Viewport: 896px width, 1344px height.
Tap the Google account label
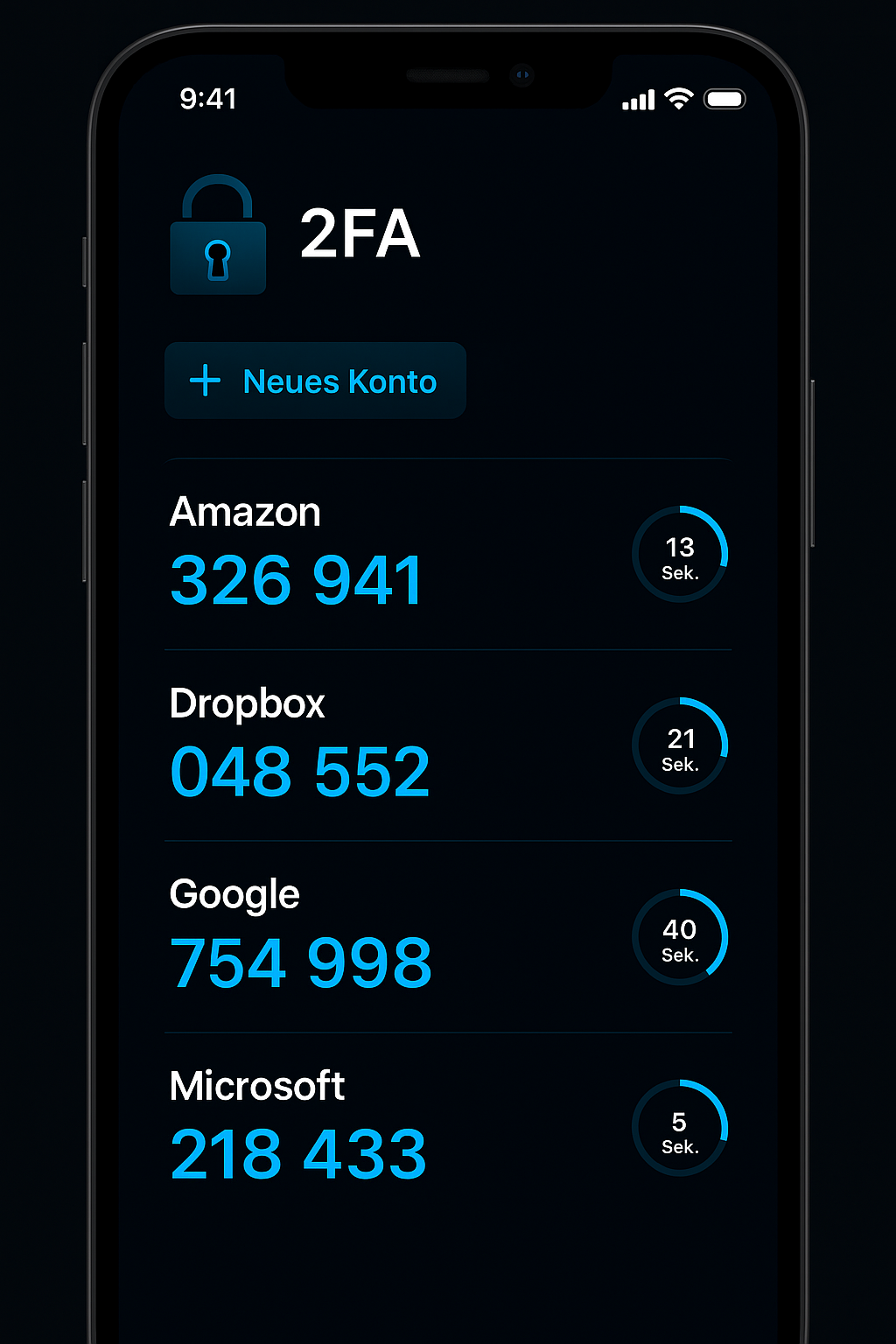[234, 893]
